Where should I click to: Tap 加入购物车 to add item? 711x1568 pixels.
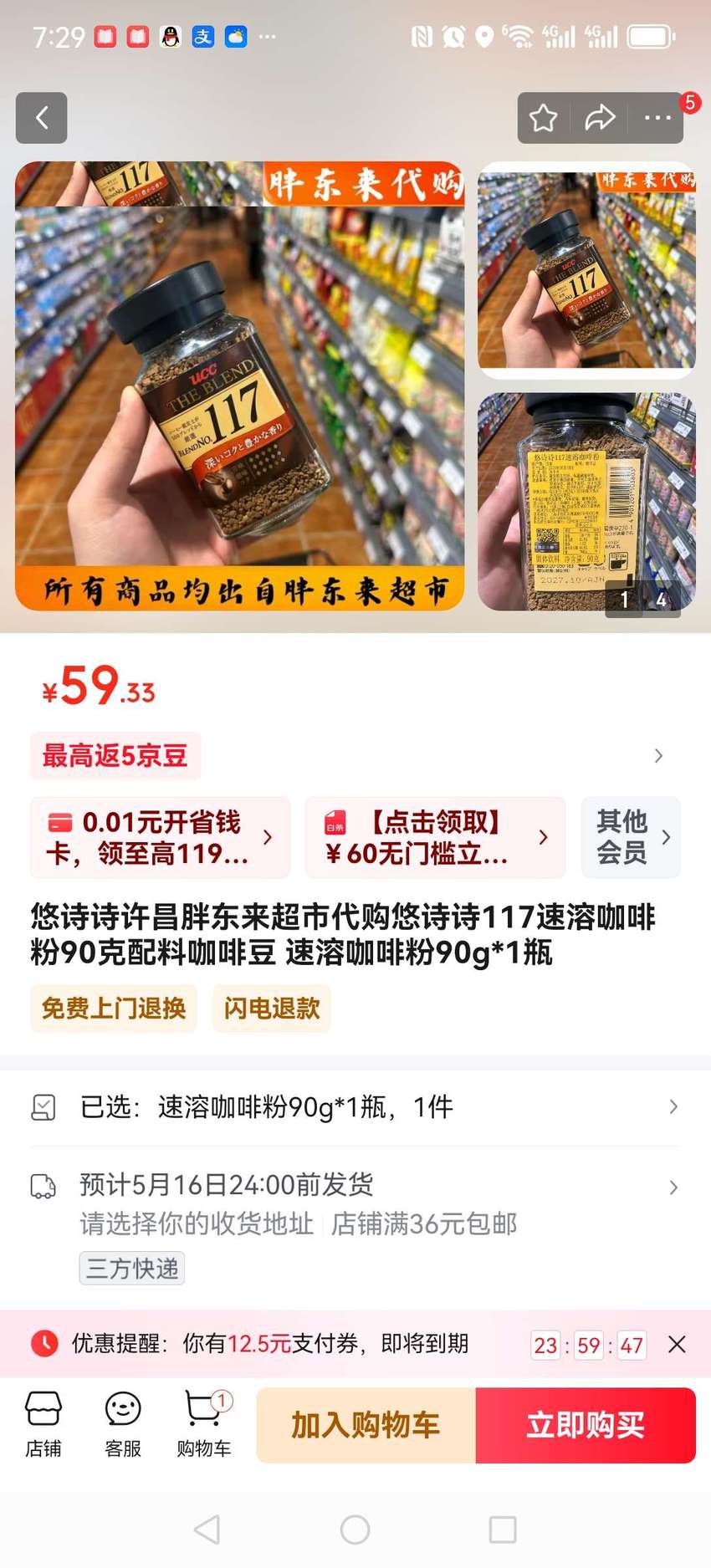point(366,1425)
